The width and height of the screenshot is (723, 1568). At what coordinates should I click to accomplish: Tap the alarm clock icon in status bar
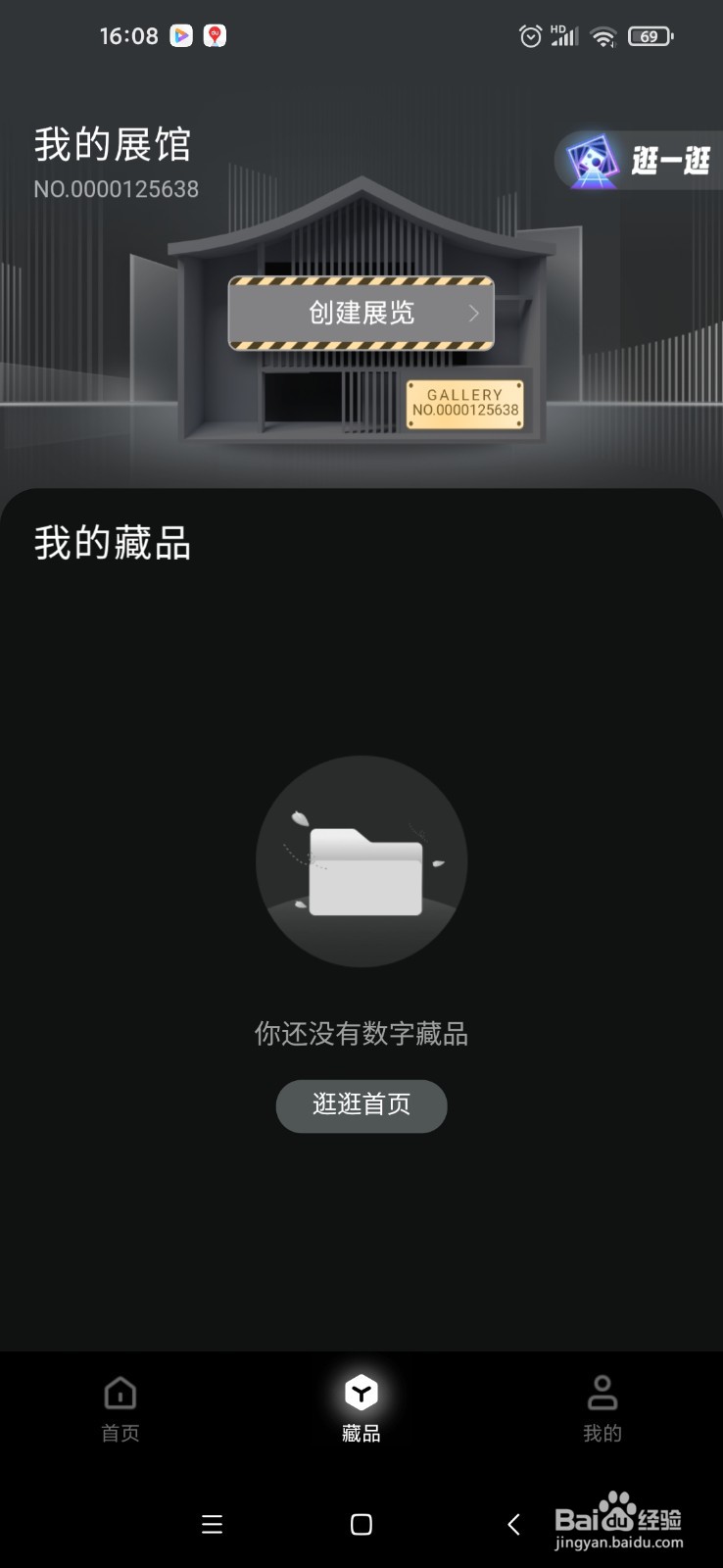[529, 35]
